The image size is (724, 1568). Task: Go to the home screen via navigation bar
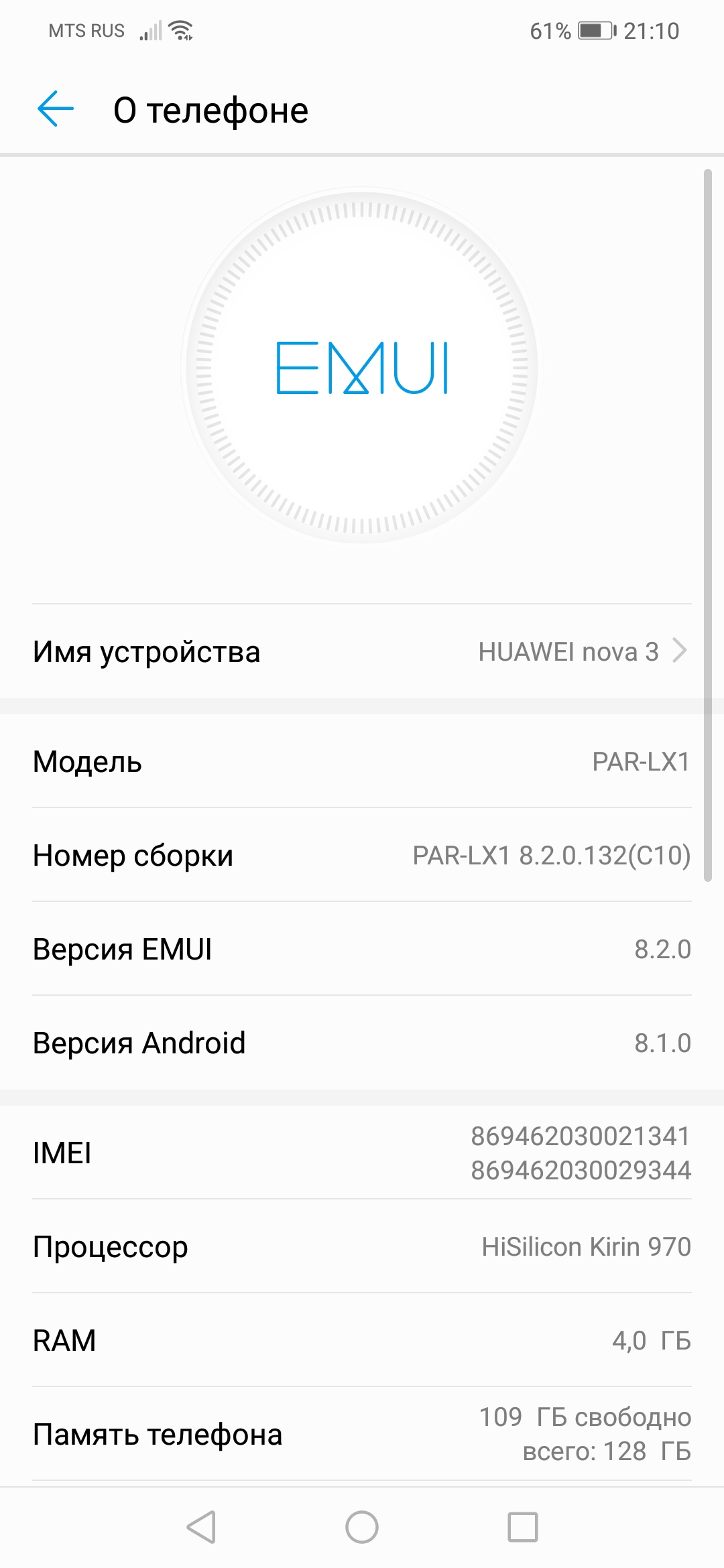tap(362, 1527)
